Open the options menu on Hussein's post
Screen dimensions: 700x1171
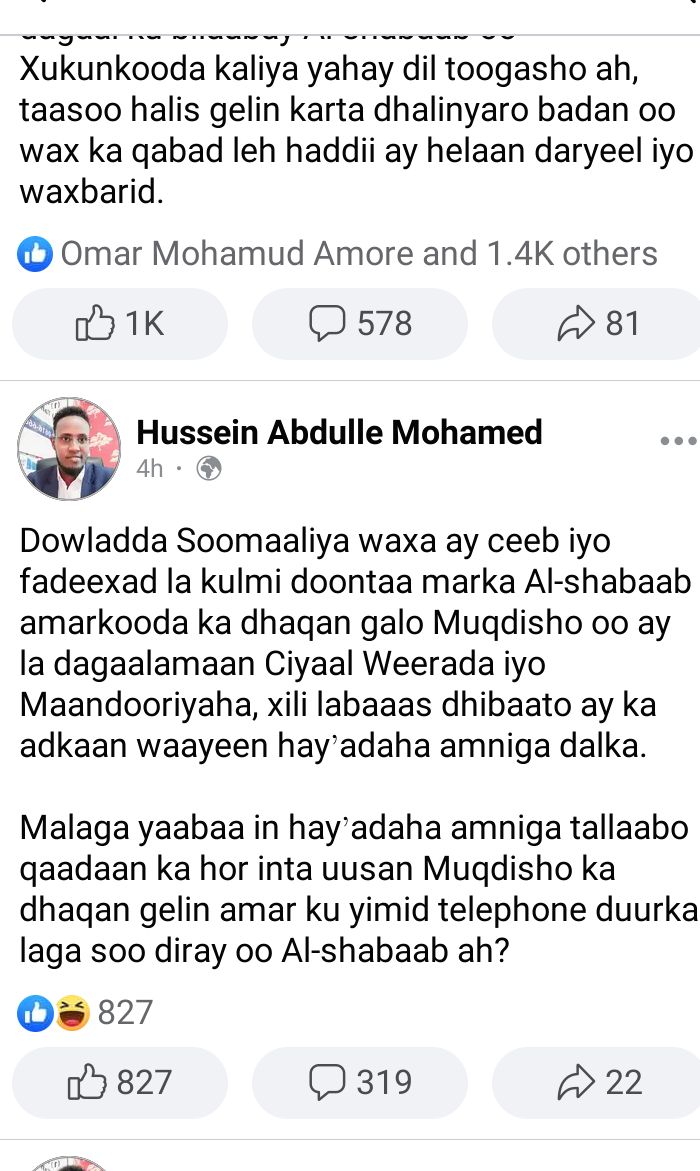(677, 441)
